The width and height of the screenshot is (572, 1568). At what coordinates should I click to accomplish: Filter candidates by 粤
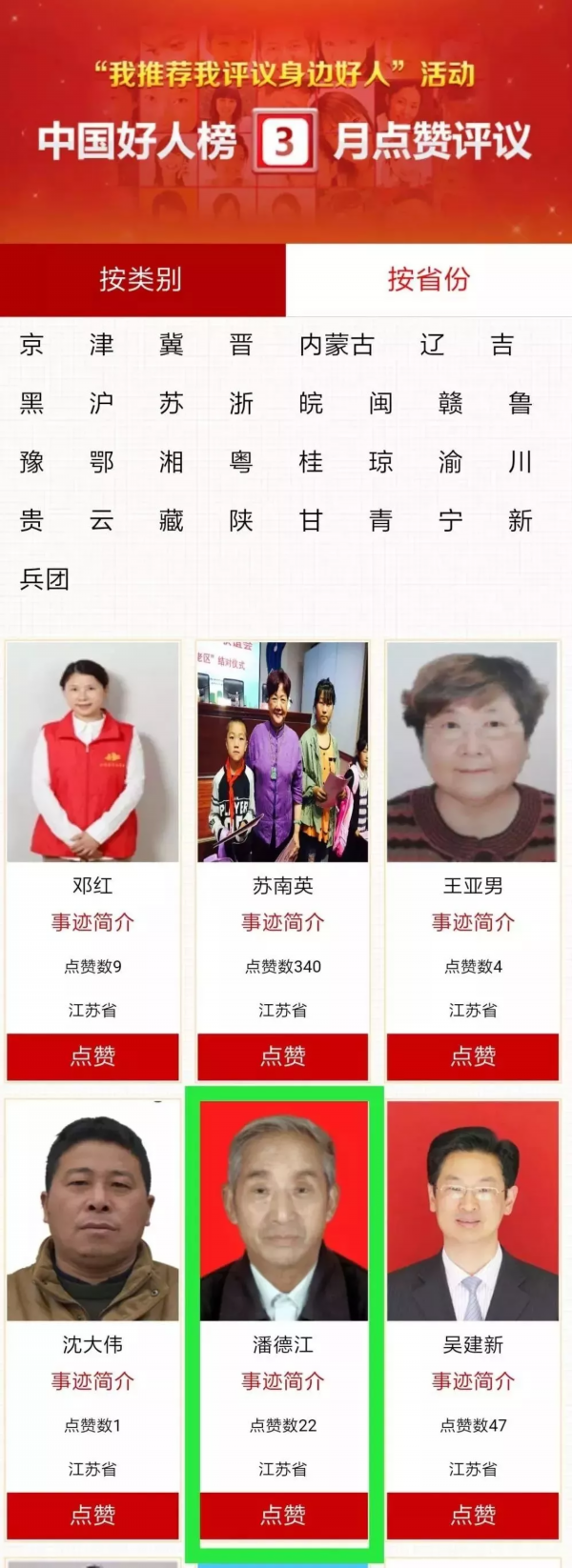tap(241, 463)
